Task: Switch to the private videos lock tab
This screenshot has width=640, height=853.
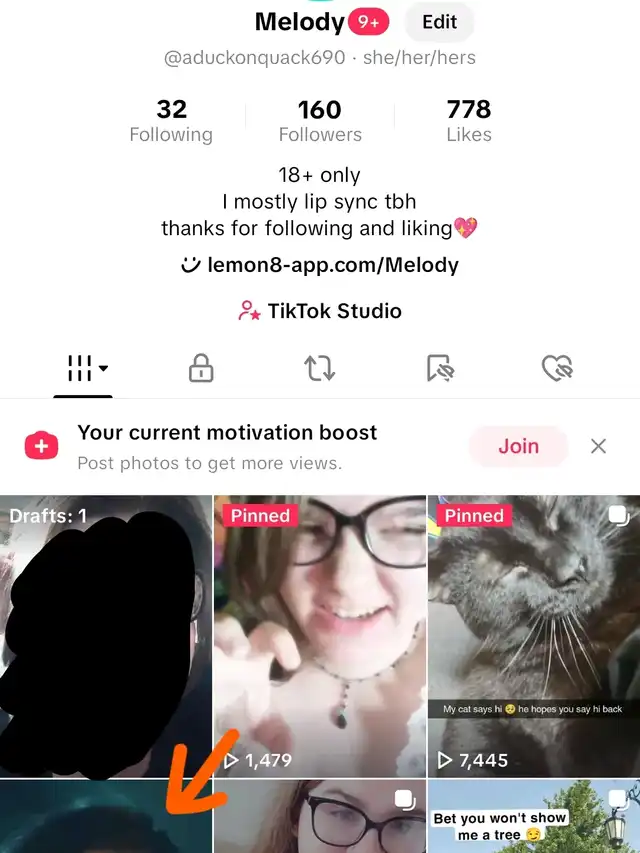Action: point(201,369)
